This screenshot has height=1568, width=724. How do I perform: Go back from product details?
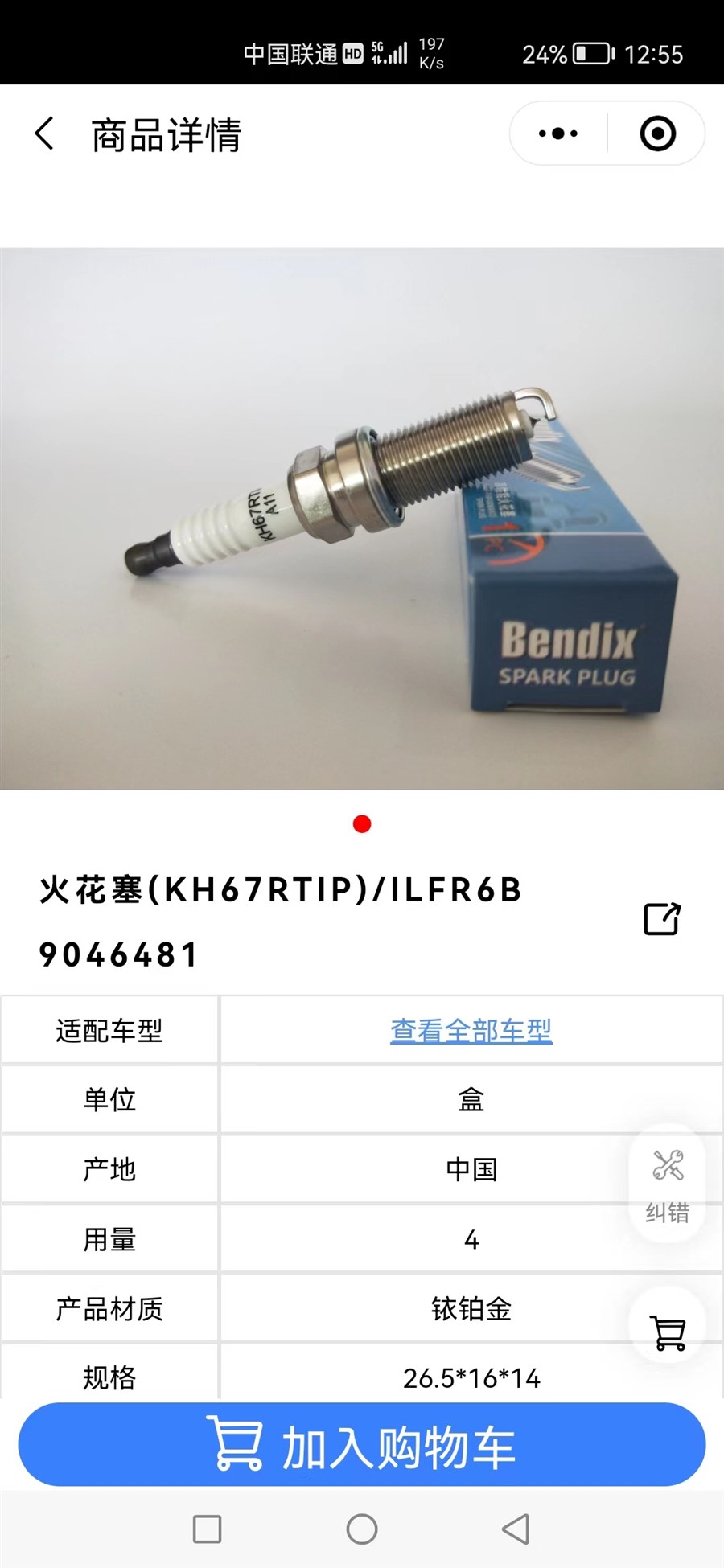click(x=45, y=133)
